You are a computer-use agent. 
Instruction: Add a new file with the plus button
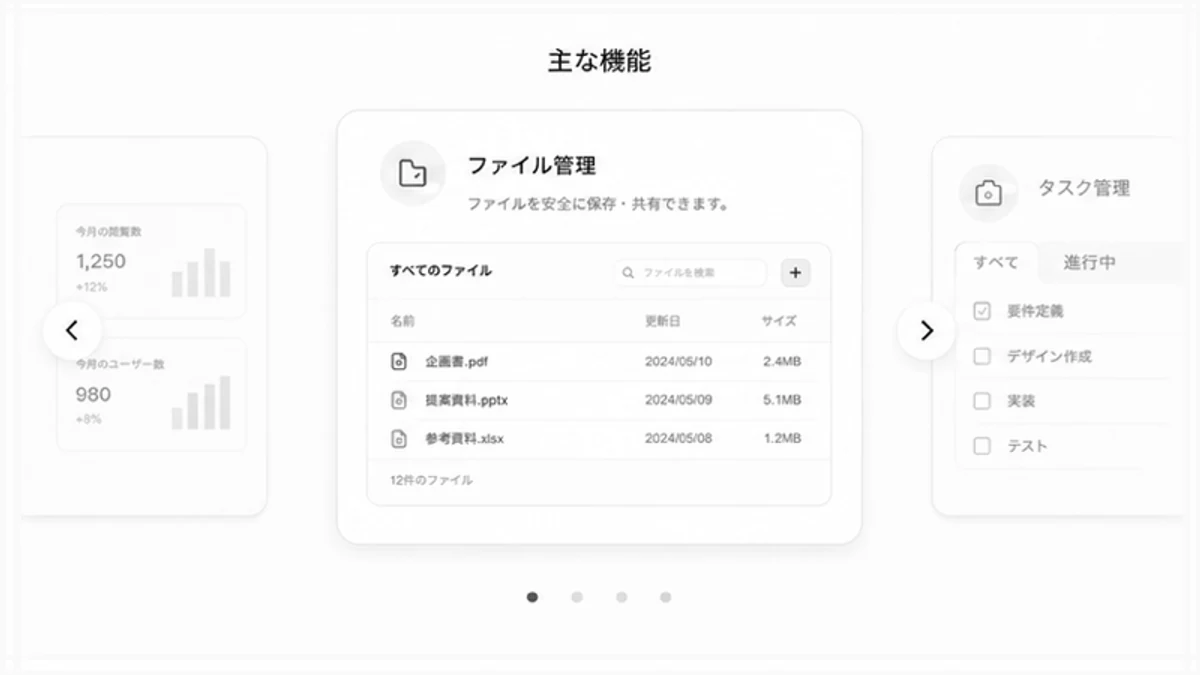coord(796,272)
